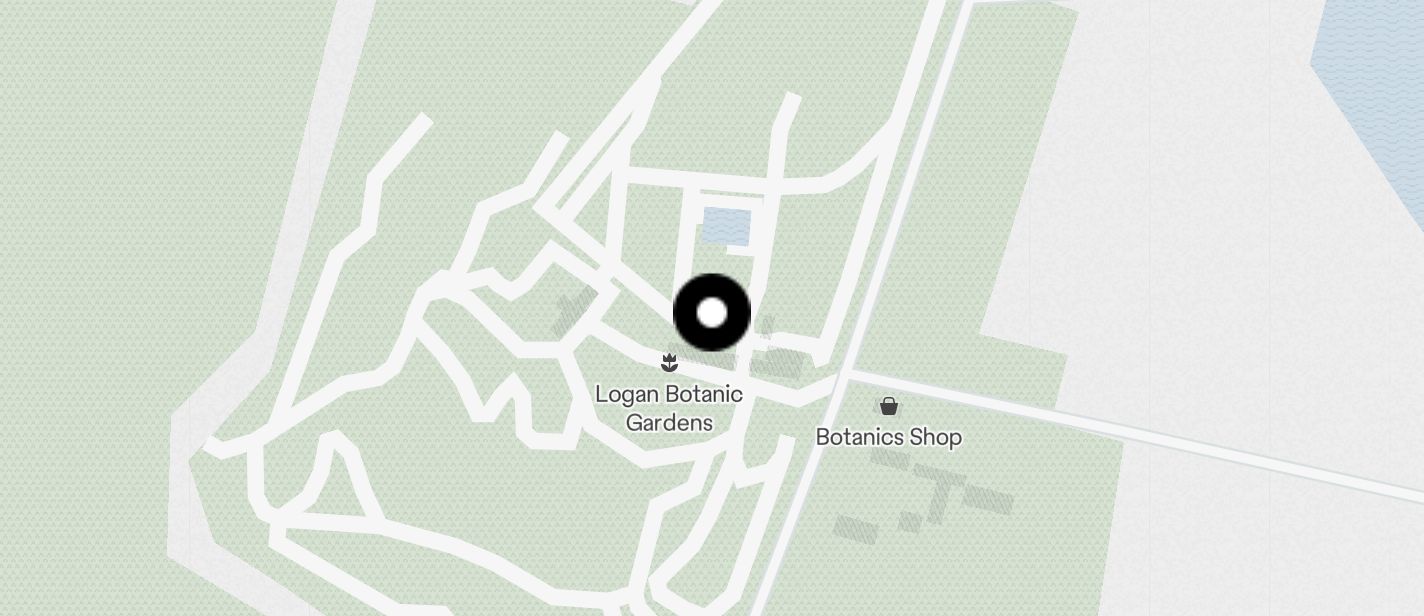Select the black location pin
Screen dimensions: 1424x616
coord(712,313)
